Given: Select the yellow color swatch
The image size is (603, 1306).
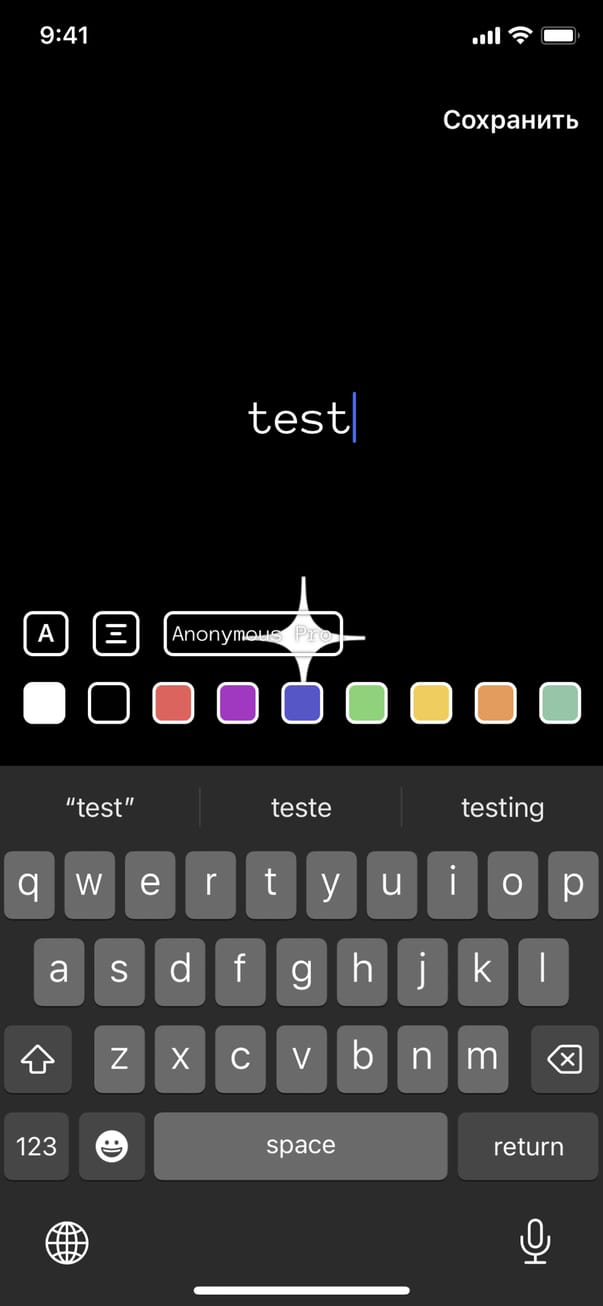Looking at the screenshot, I should point(431,702).
